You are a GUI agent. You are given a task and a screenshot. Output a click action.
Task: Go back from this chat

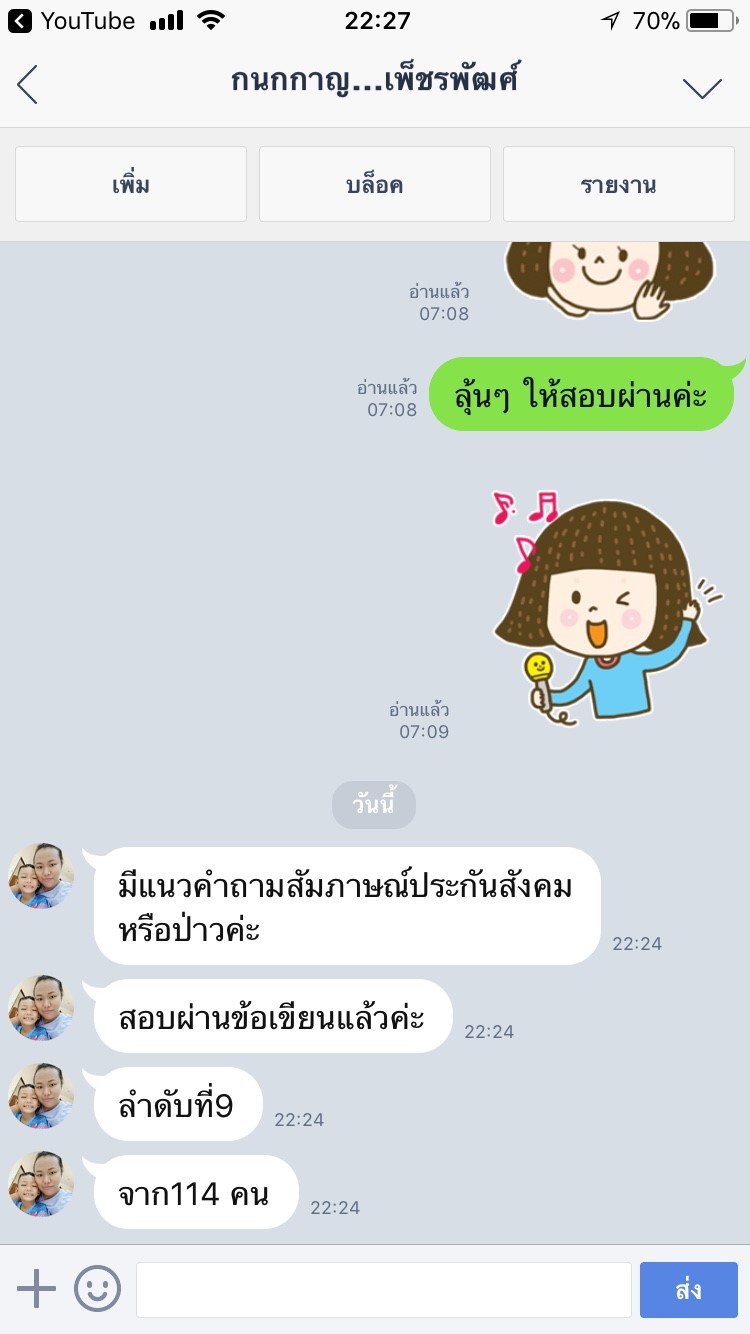28,85
